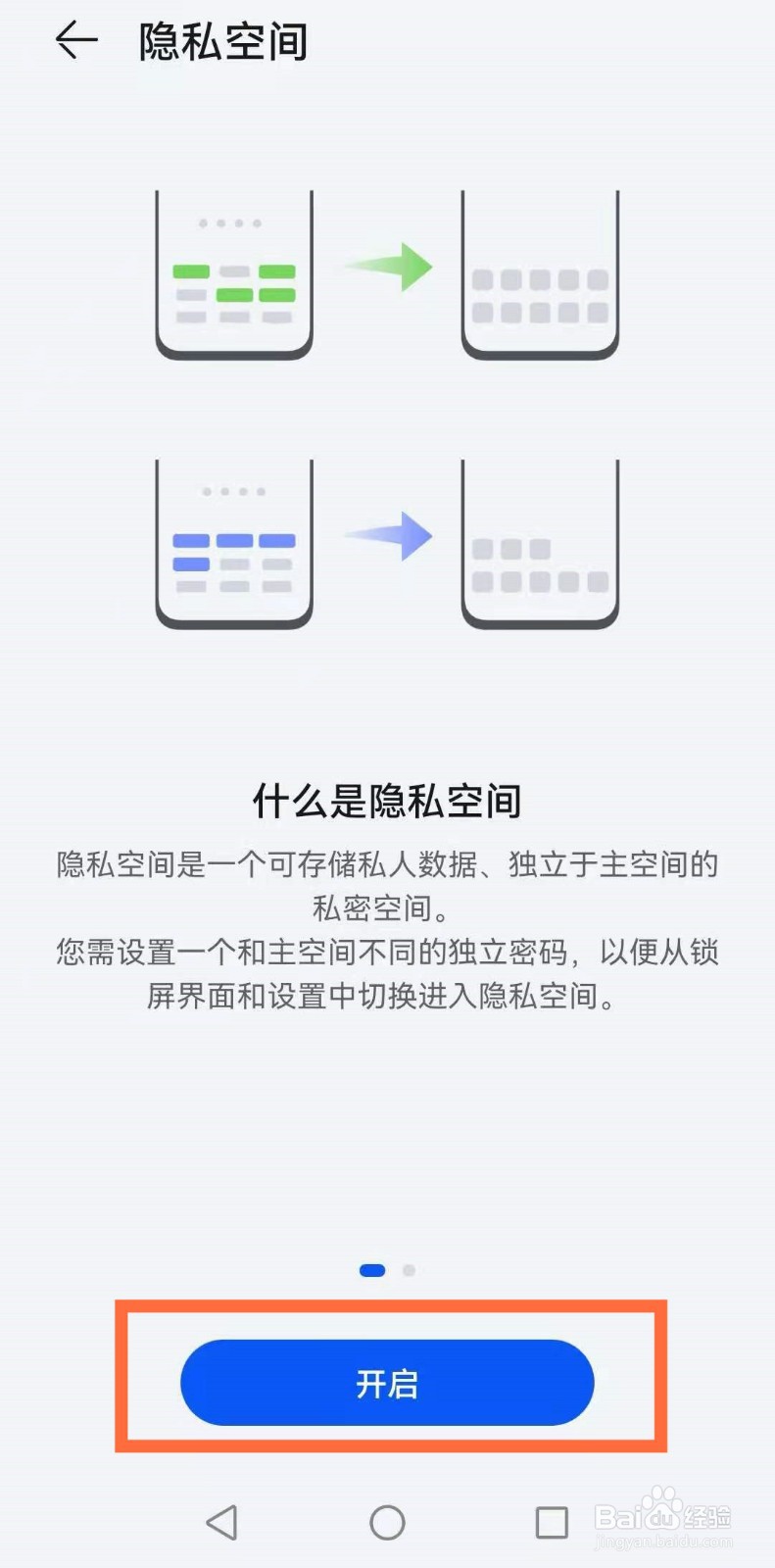Tap the square Recents navigation key
This screenshot has height=1568, width=775.
[552, 1522]
